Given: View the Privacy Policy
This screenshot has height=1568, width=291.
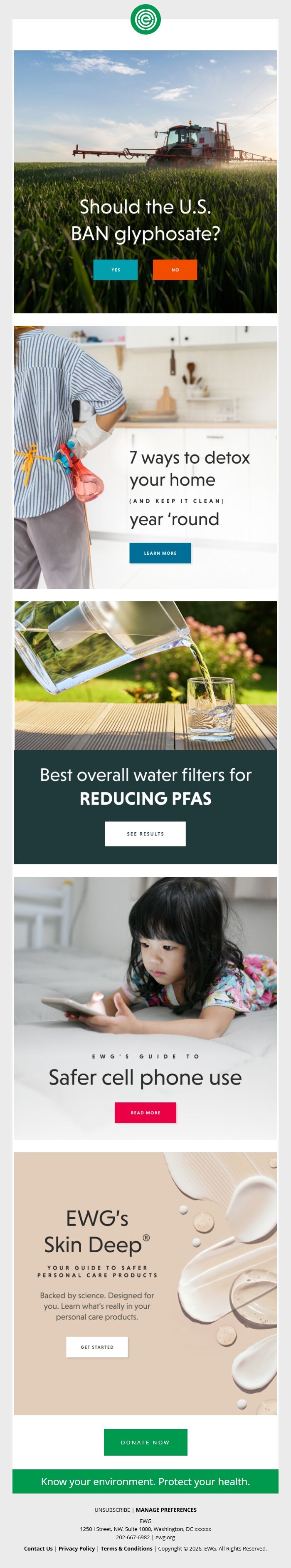Looking at the screenshot, I should 76,1548.
